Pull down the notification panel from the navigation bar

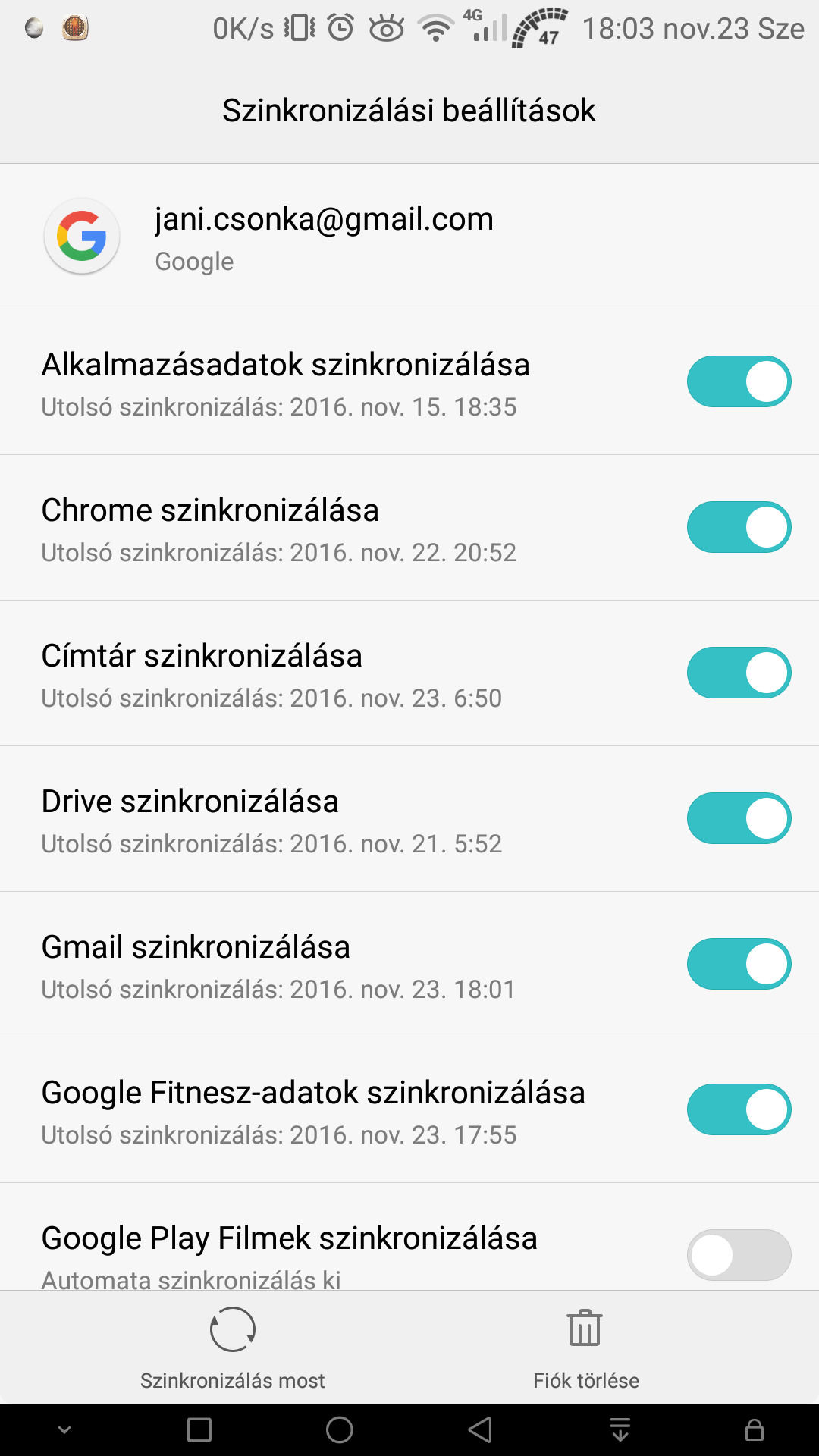620,1429
